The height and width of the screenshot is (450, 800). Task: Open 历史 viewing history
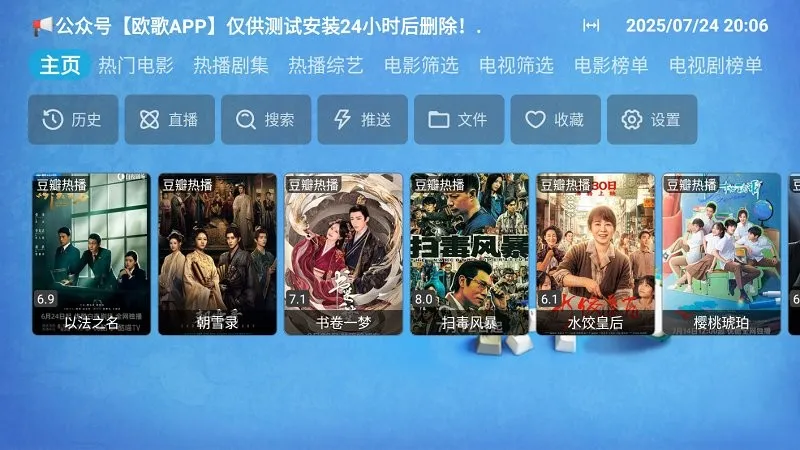point(73,120)
